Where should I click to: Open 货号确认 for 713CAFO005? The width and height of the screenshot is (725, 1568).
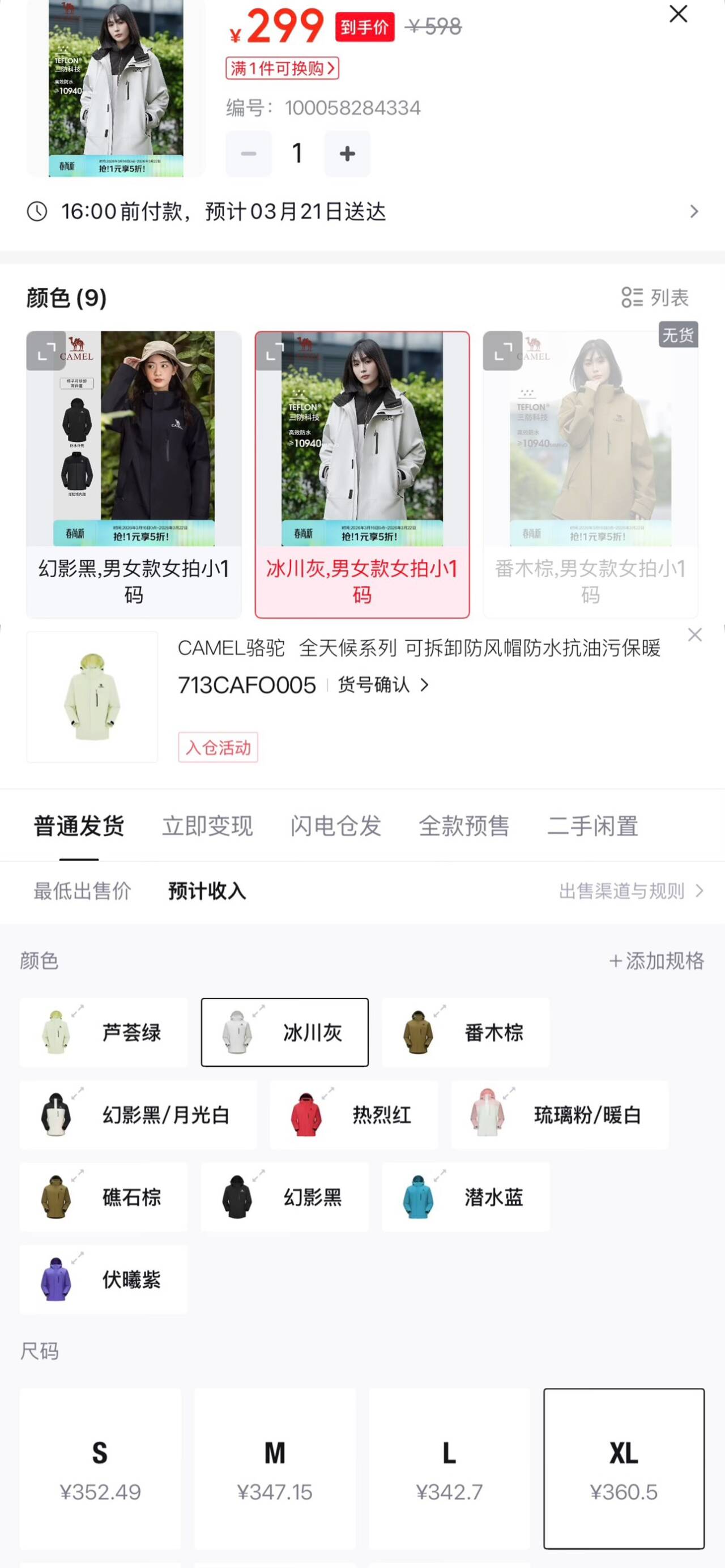(x=383, y=685)
